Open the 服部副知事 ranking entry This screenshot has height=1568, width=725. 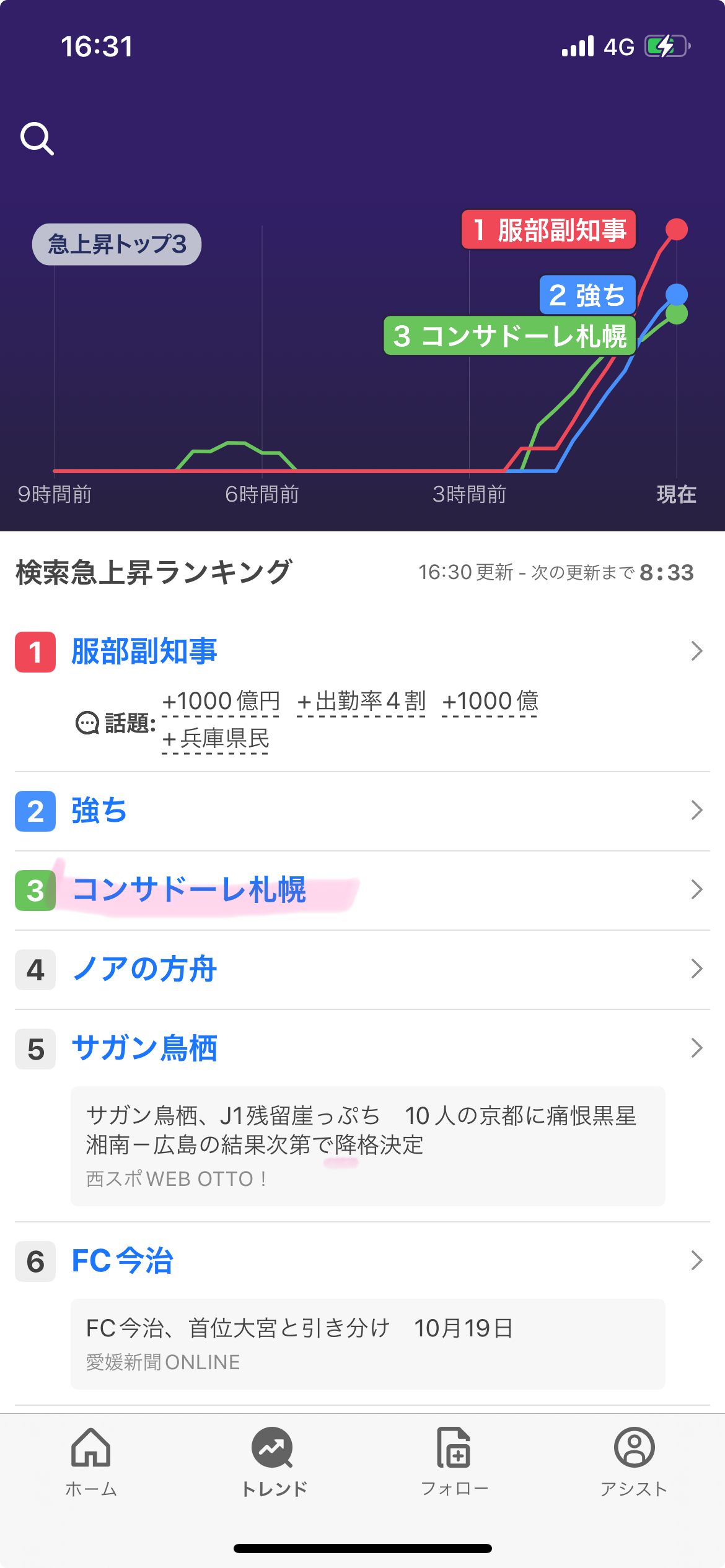[x=362, y=651]
